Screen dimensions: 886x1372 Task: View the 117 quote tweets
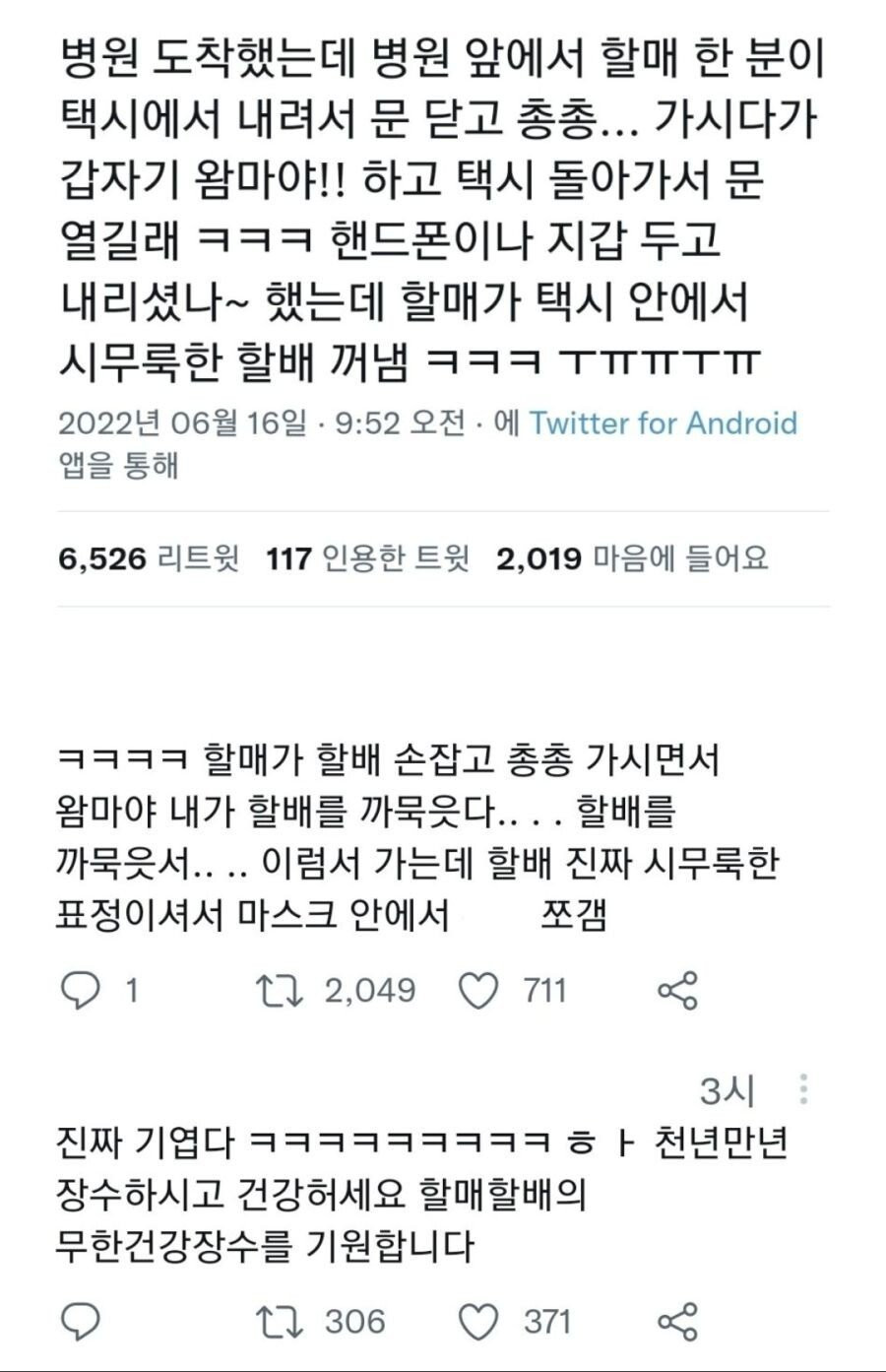tap(367, 558)
